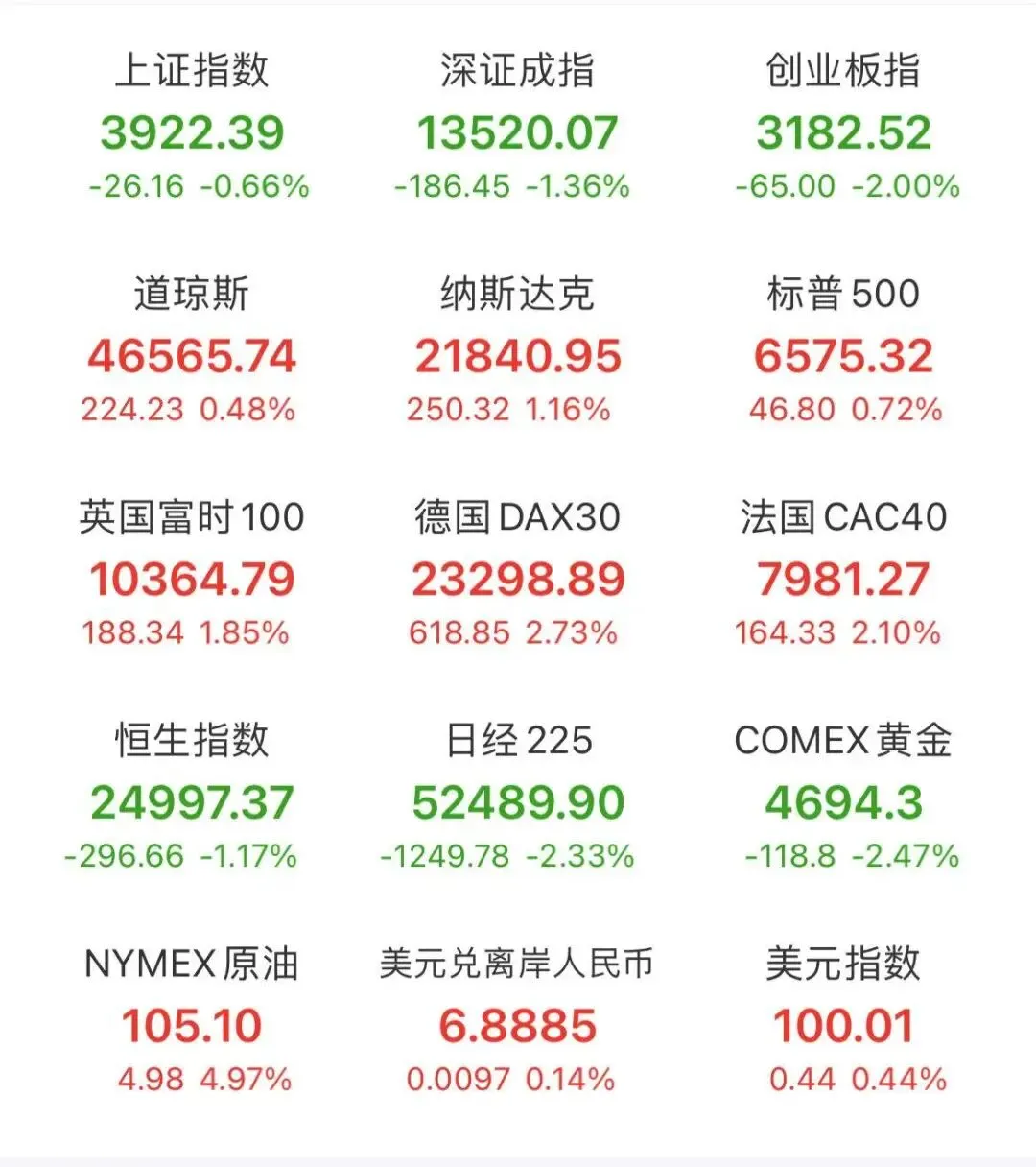Open the 美元指数 tile

coord(843,1024)
